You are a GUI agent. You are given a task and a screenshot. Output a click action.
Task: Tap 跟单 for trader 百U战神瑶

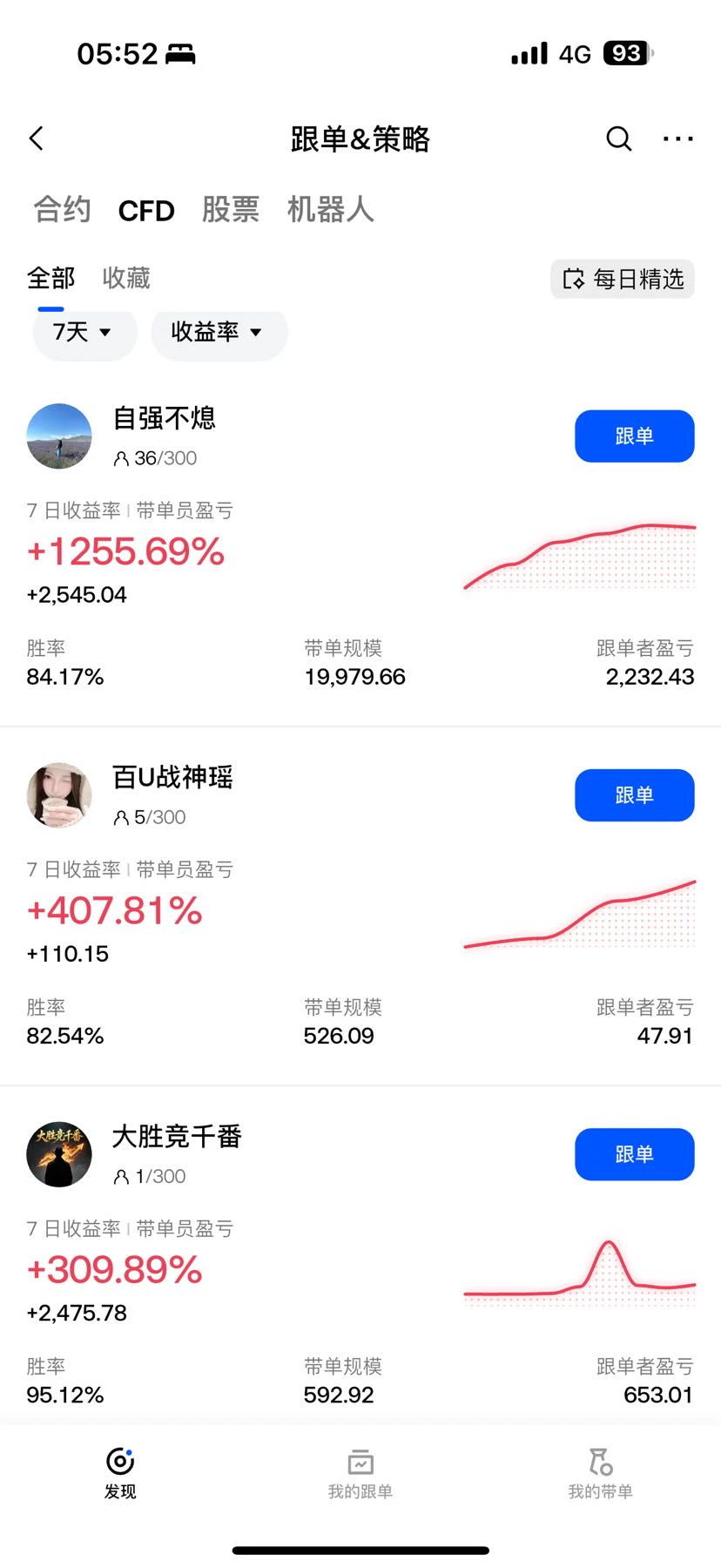coord(635,795)
